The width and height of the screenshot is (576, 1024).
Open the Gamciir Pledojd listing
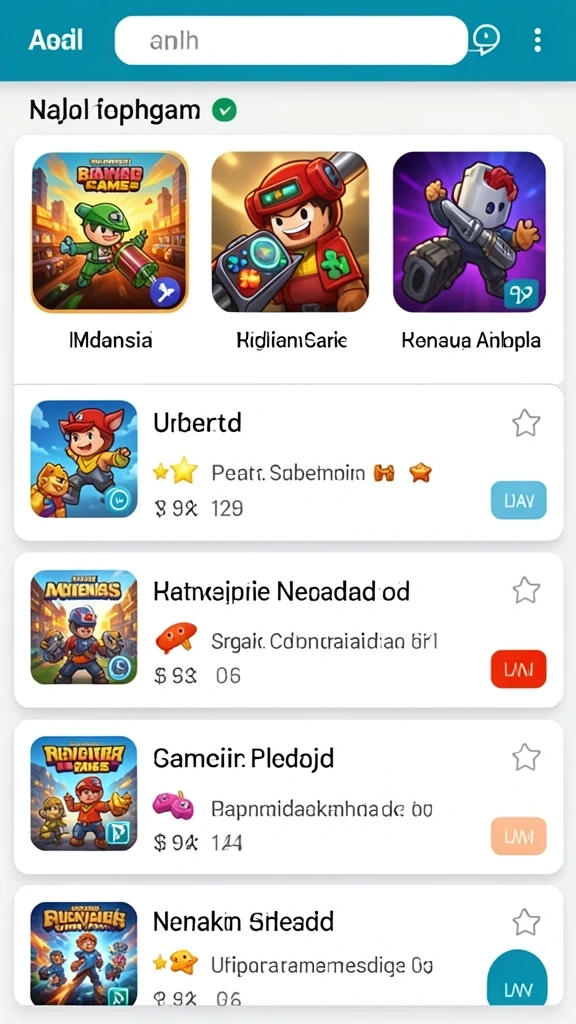tap(288, 797)
